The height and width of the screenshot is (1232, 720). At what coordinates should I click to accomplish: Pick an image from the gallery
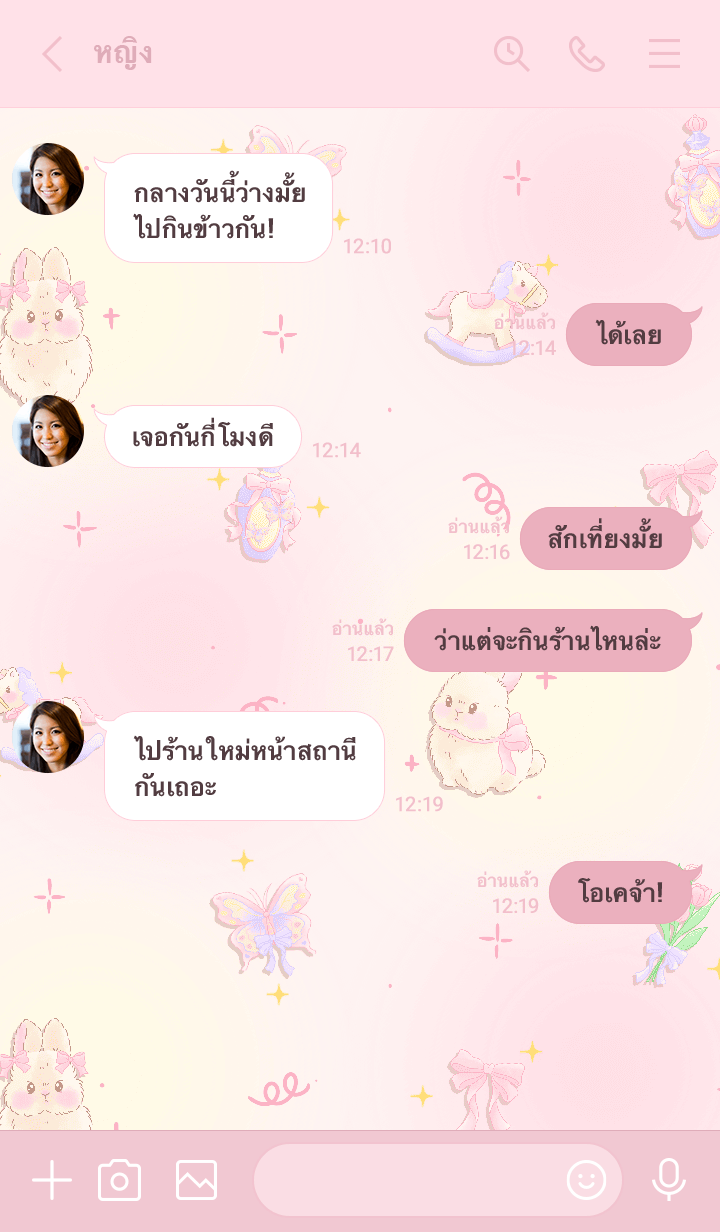[196, 1181]
